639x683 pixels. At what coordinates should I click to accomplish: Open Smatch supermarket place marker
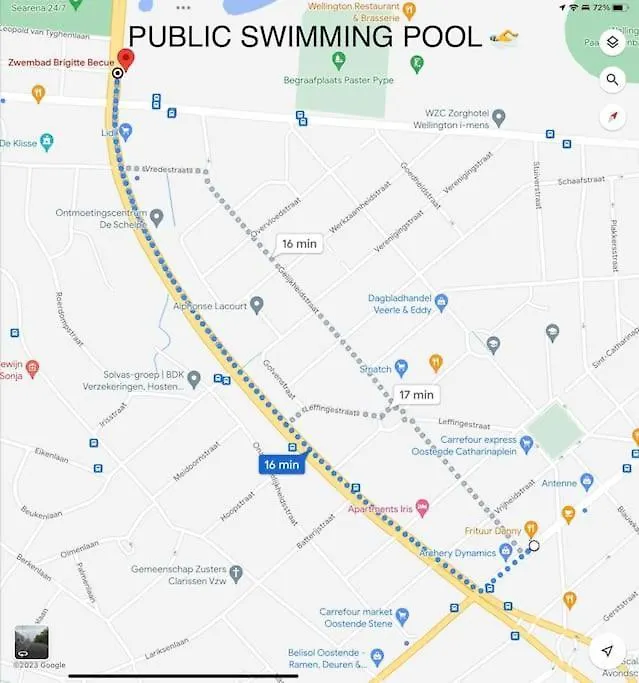click(x=401, y=368)
